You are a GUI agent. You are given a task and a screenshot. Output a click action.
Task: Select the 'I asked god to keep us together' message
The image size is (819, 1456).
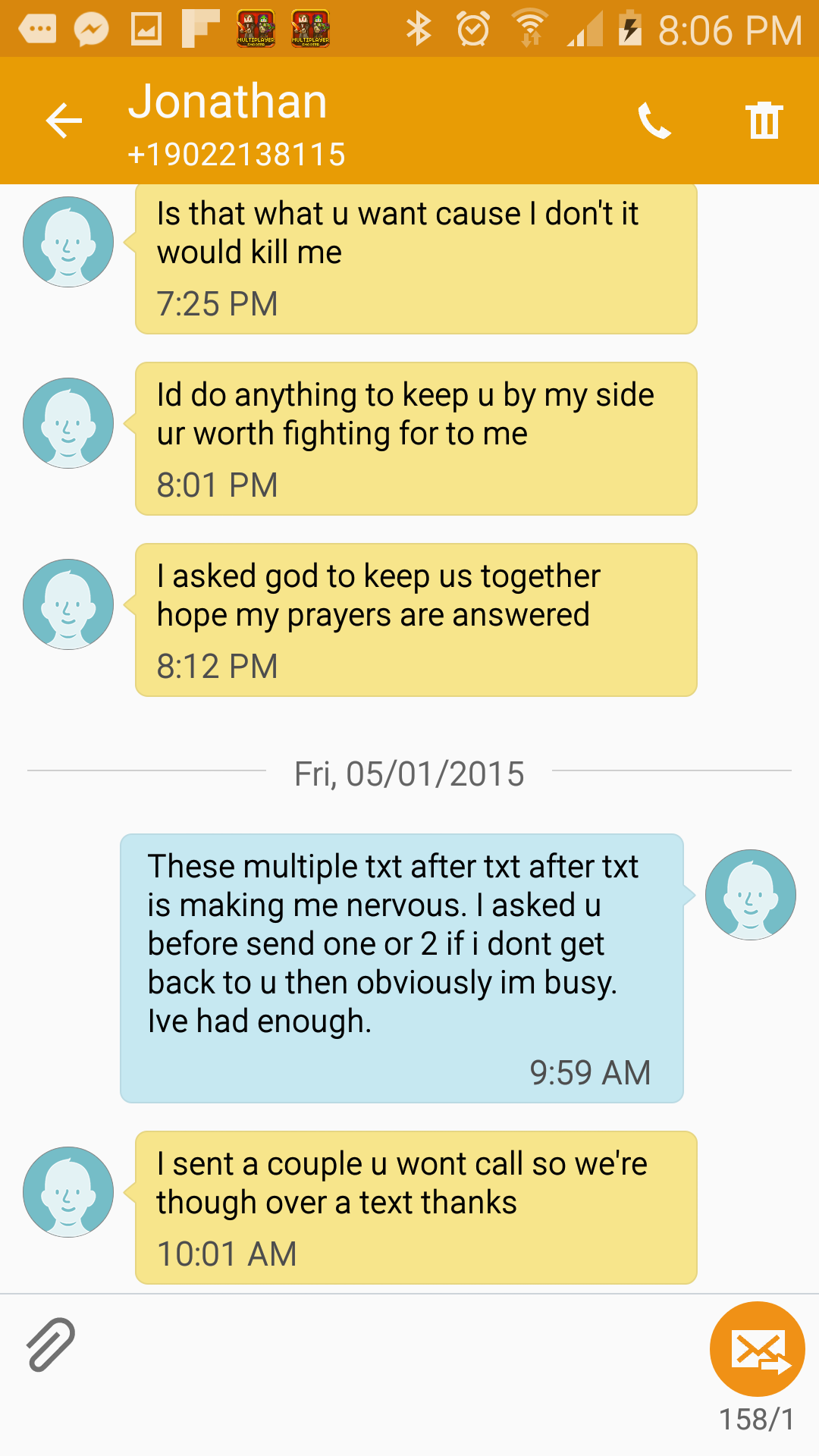(x=416, y=620)
